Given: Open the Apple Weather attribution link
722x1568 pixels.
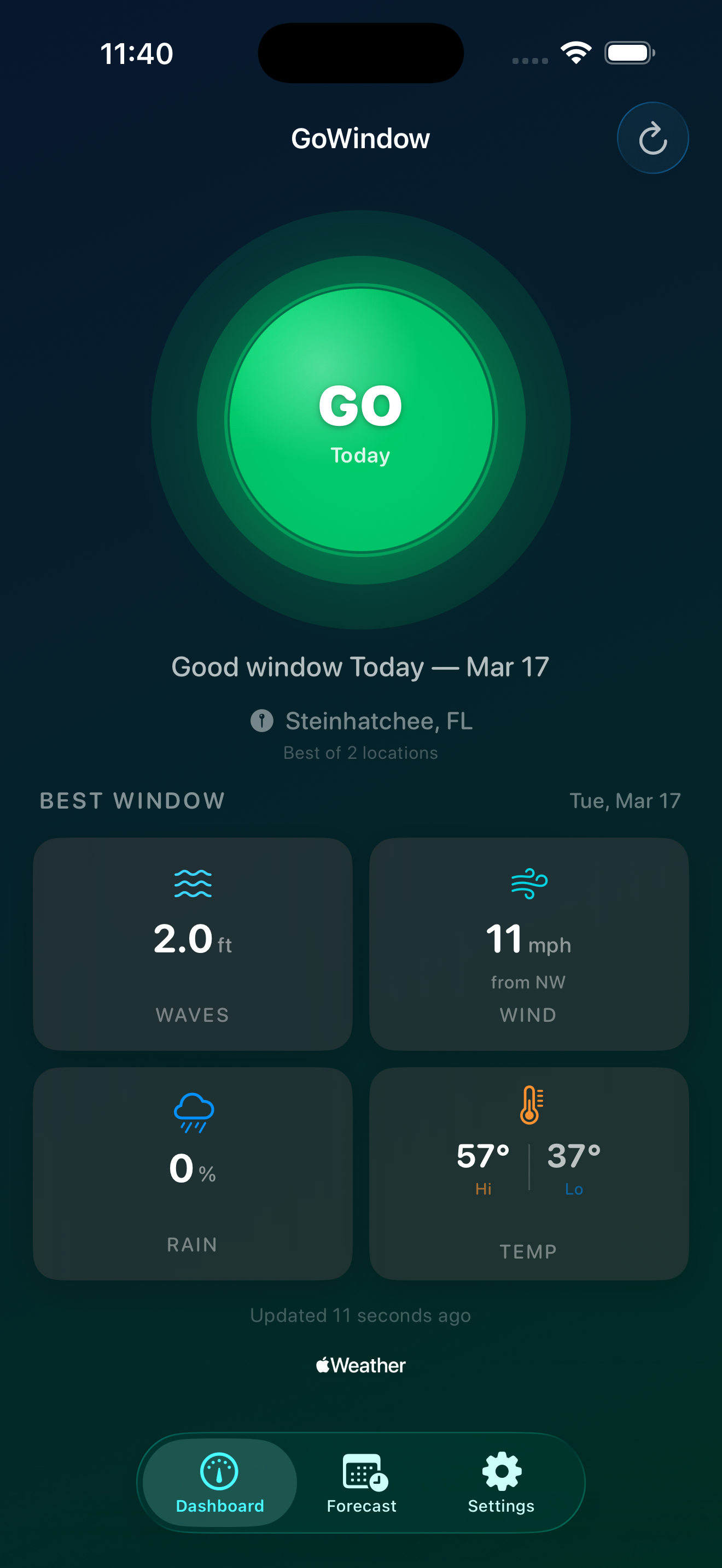Looking at the screenshot, I should [360, 1365].
